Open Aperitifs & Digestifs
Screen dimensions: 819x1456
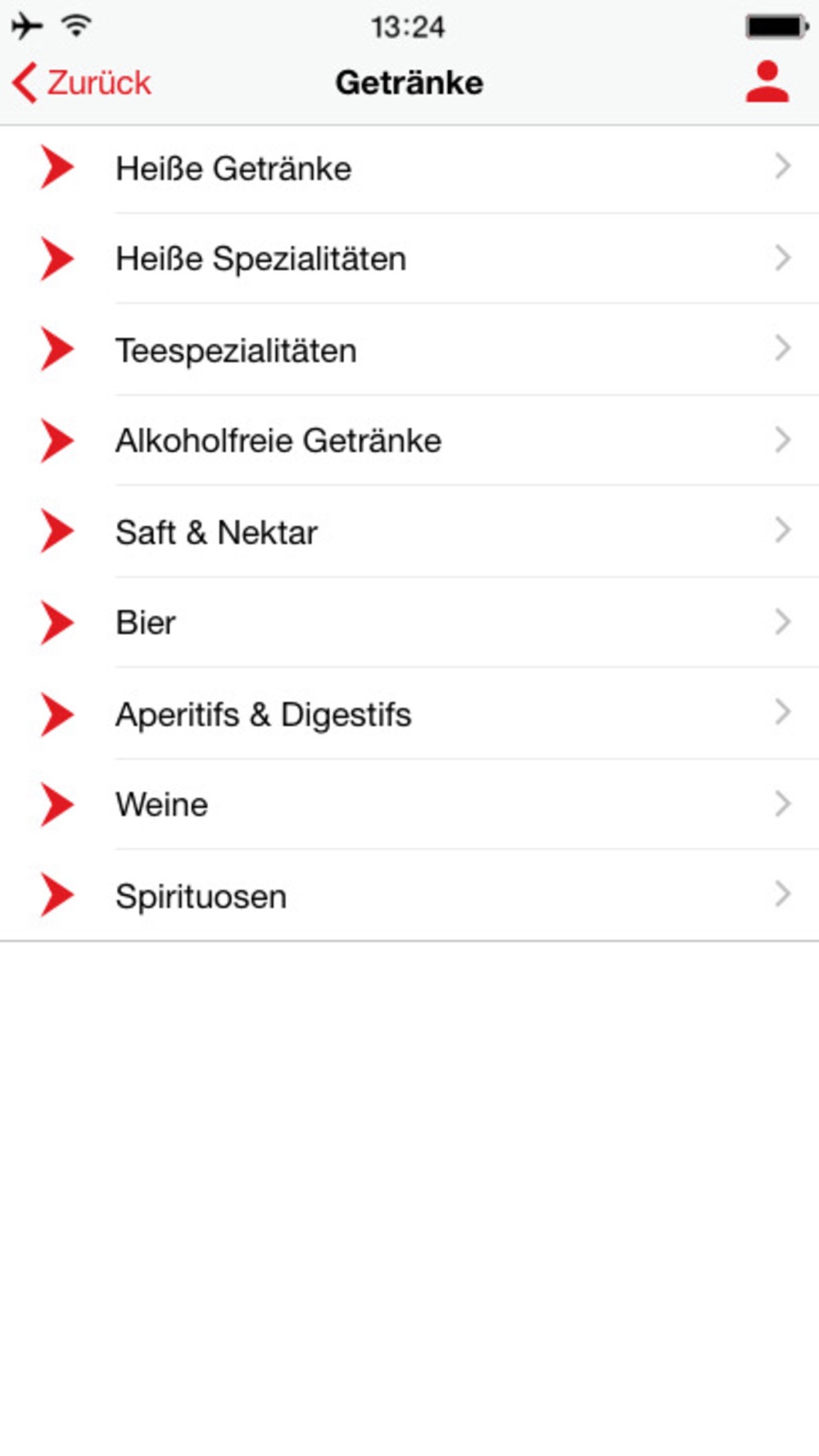[409, 714]
